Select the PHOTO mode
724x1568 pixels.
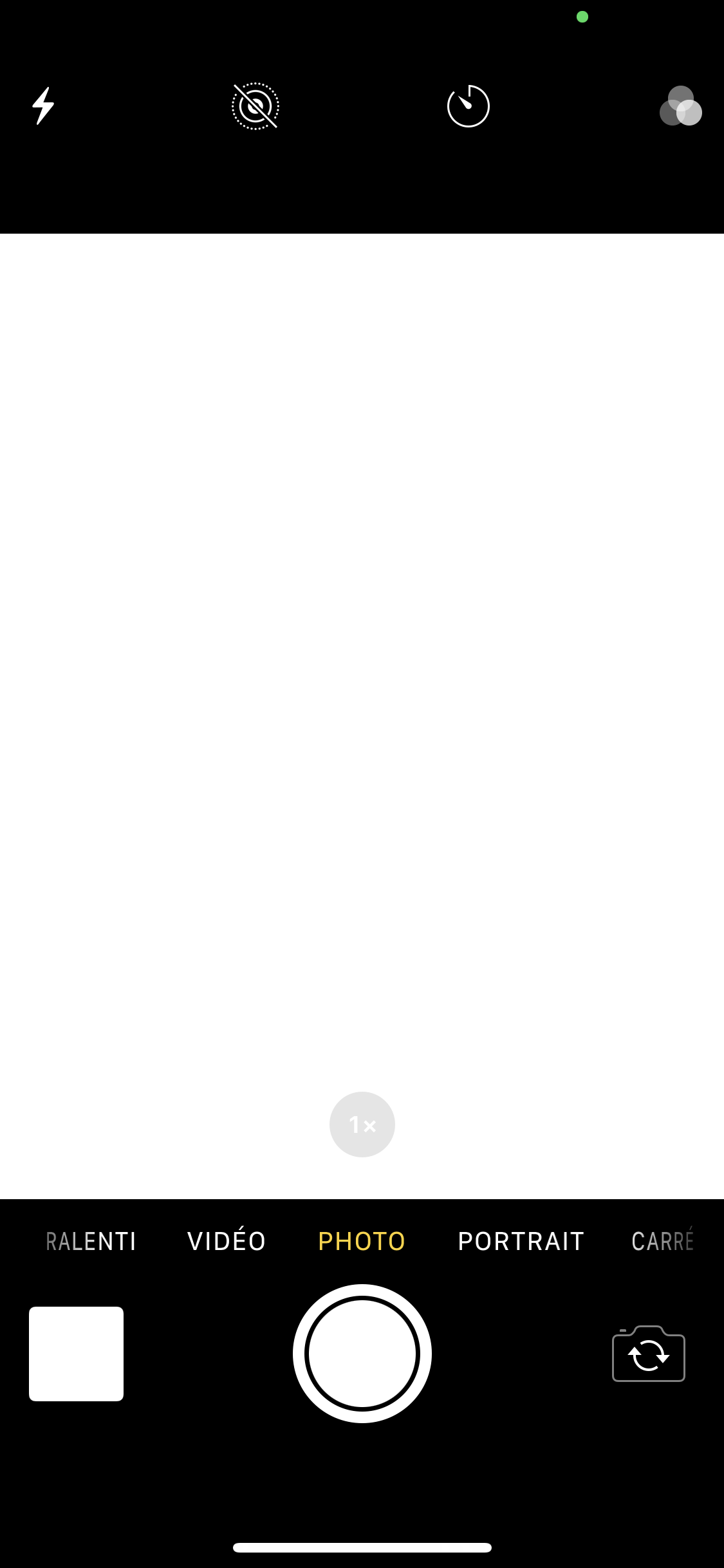pyautogui.click(x=362, y=1241)
